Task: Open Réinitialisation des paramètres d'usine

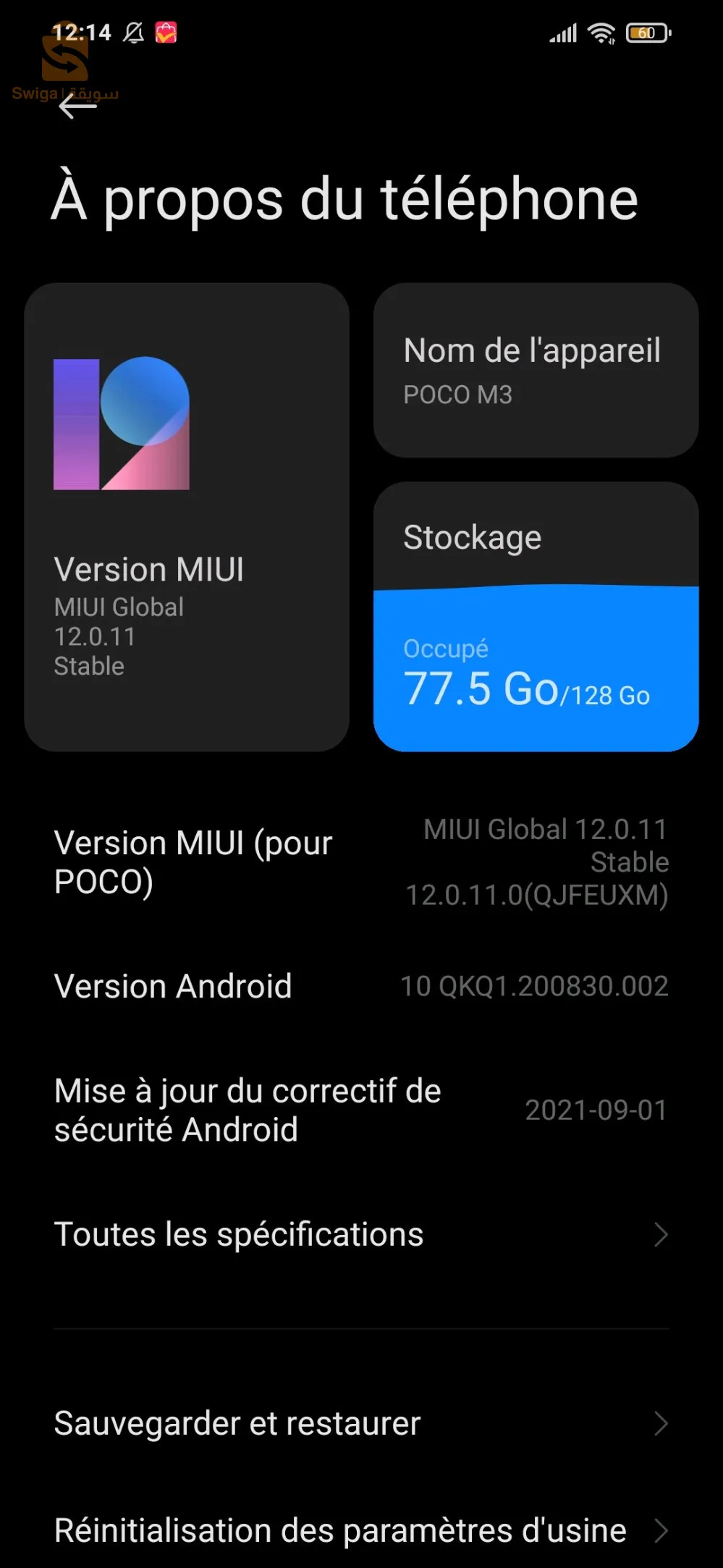Action: point(360,1530)
